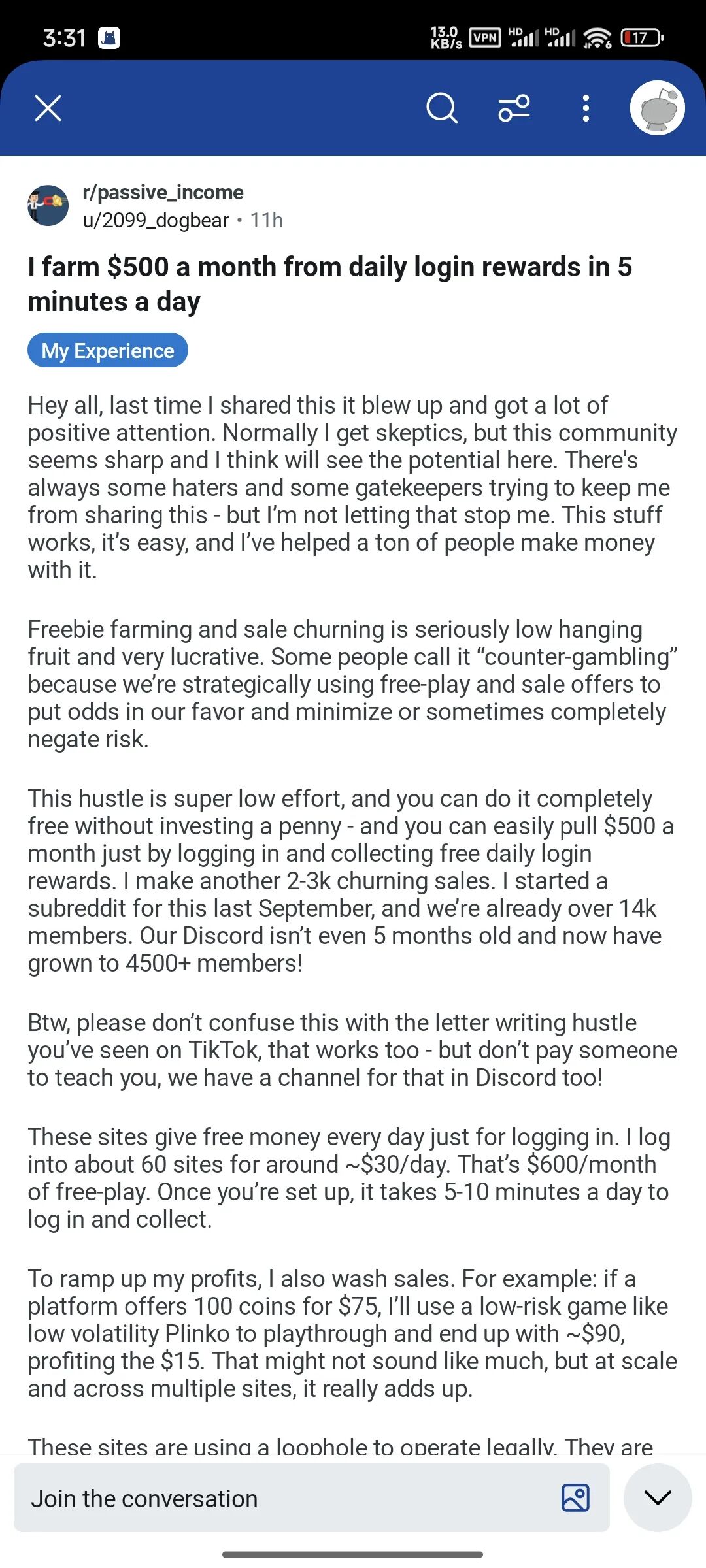Close the post view
The height and width of the screenshot is (1568, 706).
[x=48, y=108]
